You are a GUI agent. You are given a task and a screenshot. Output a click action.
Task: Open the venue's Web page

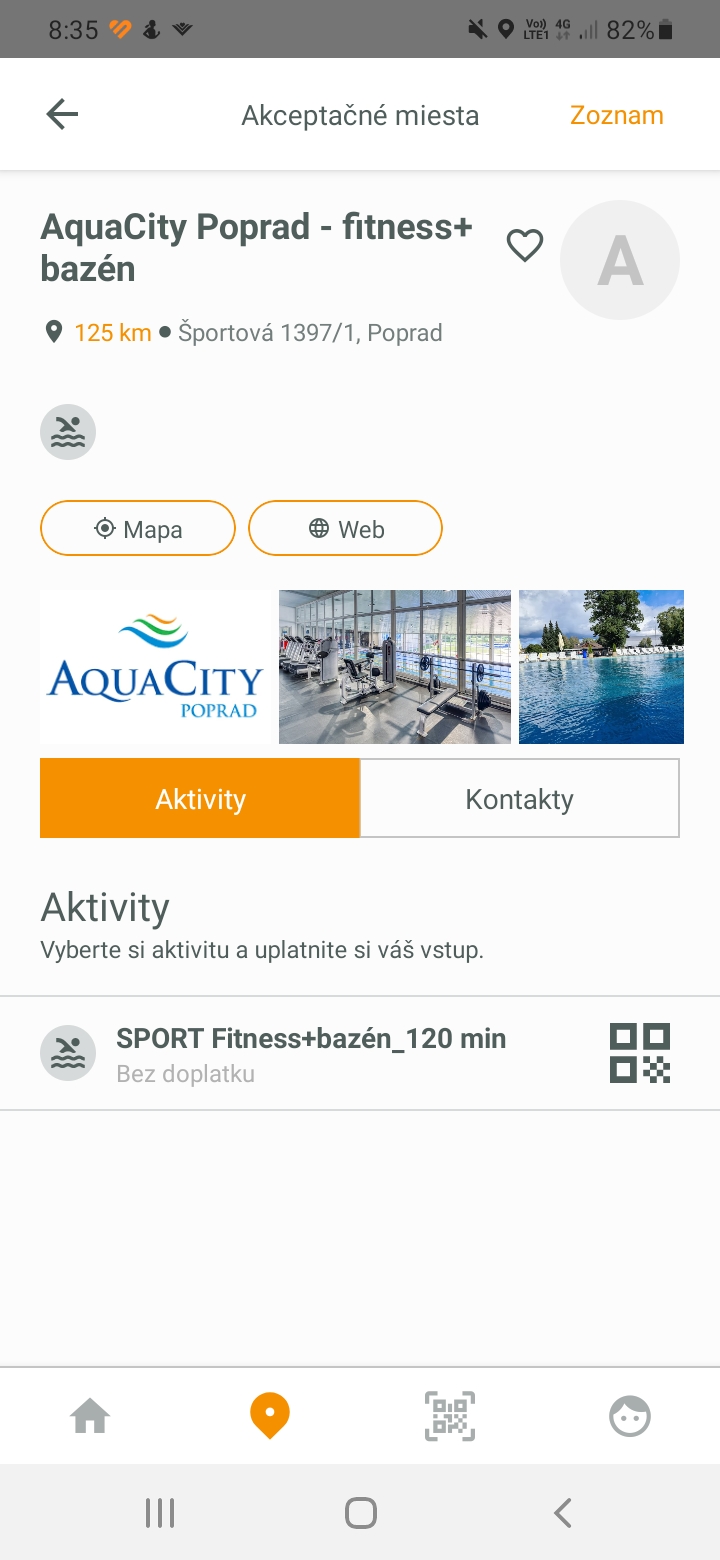[x=345, y=528]
